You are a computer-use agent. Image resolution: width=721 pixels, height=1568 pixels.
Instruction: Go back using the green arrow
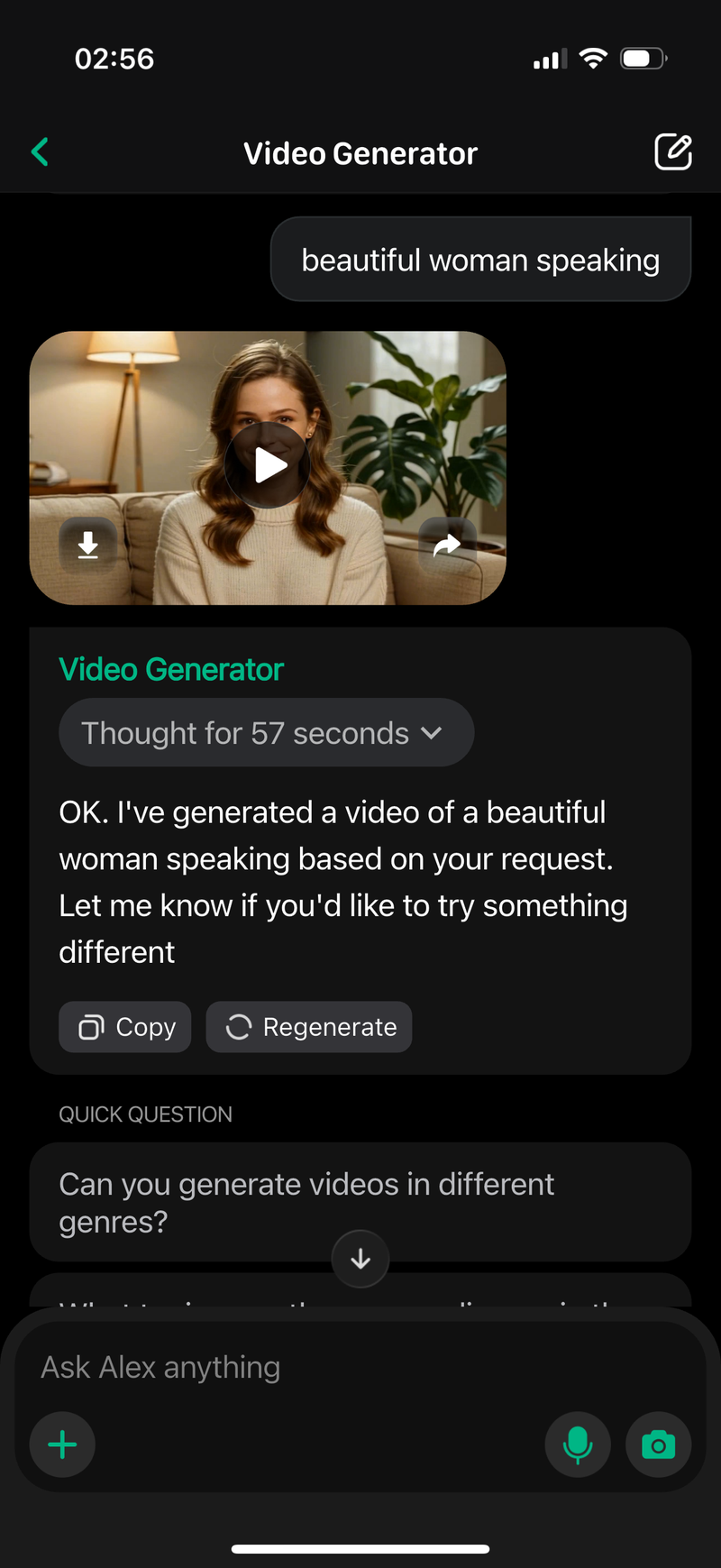pos(40,152)
